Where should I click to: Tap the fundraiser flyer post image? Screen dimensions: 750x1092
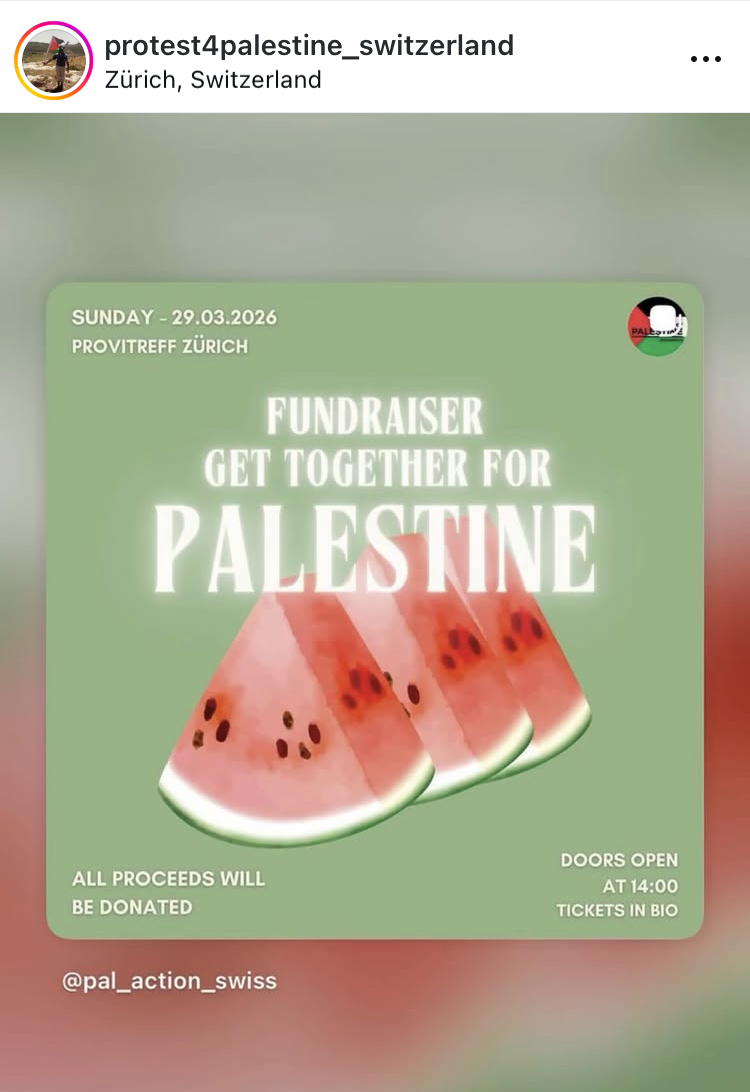pos(375,610)
